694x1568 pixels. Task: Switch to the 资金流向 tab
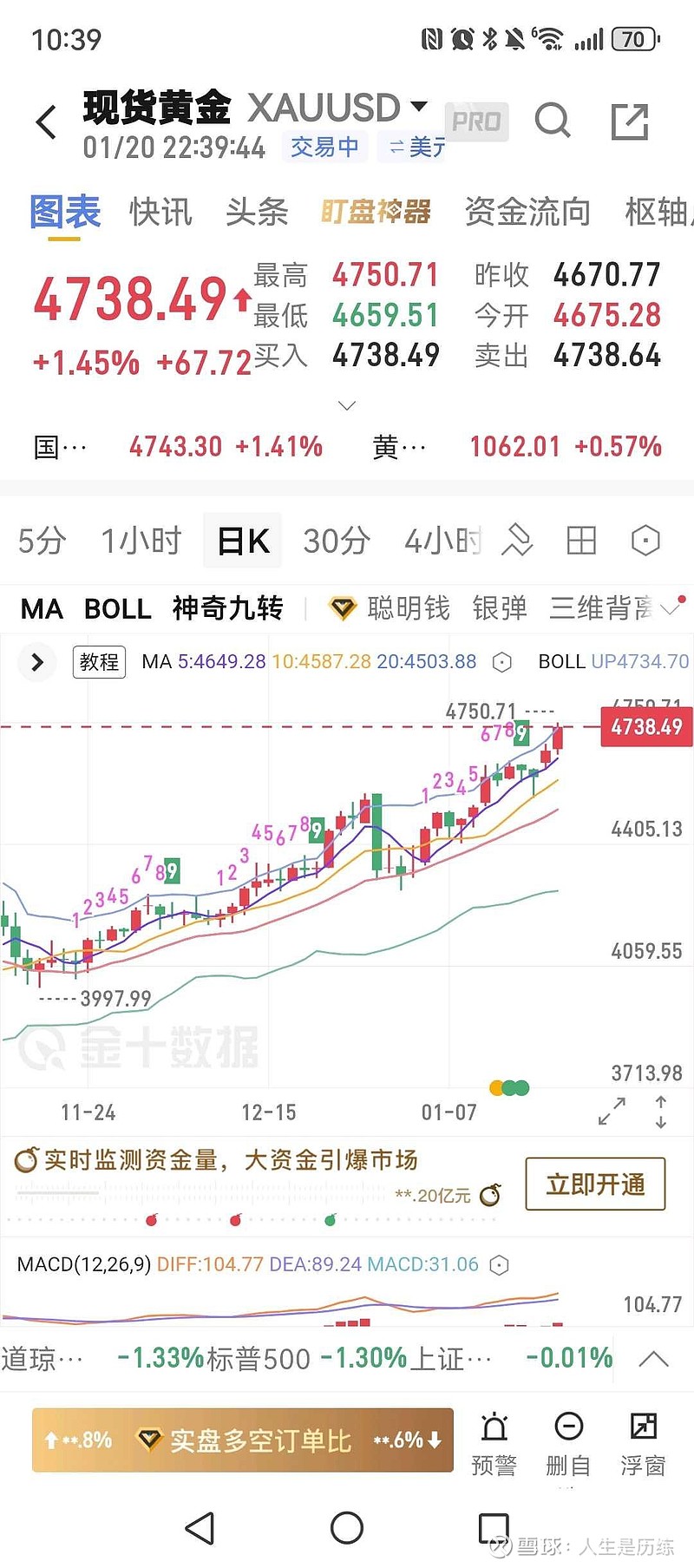[527, 212]
